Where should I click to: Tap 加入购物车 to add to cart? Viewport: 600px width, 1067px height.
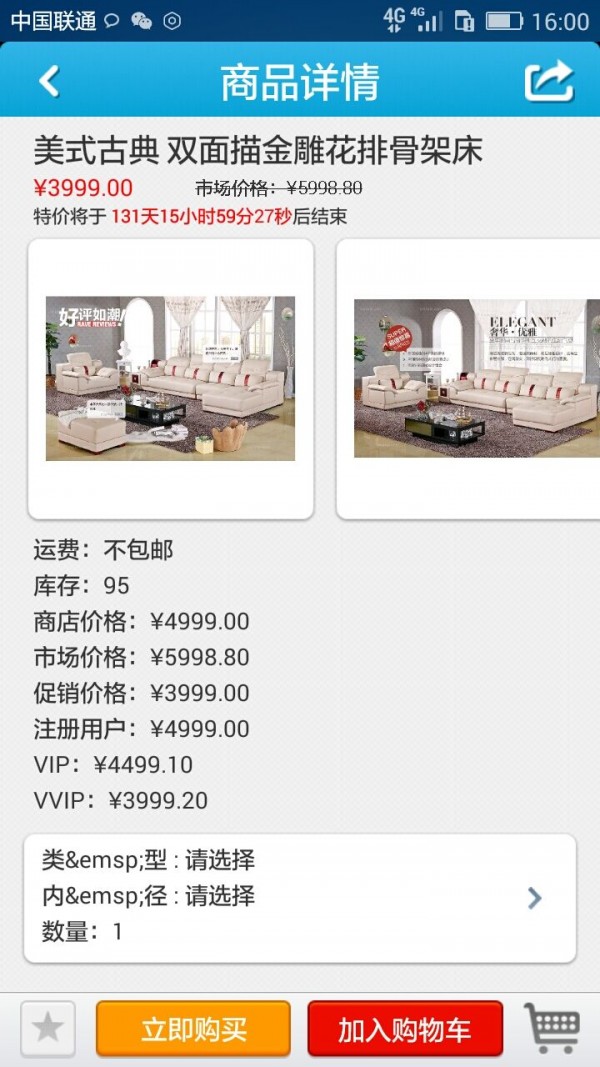pyautogui.click(x=405, y=1029)
